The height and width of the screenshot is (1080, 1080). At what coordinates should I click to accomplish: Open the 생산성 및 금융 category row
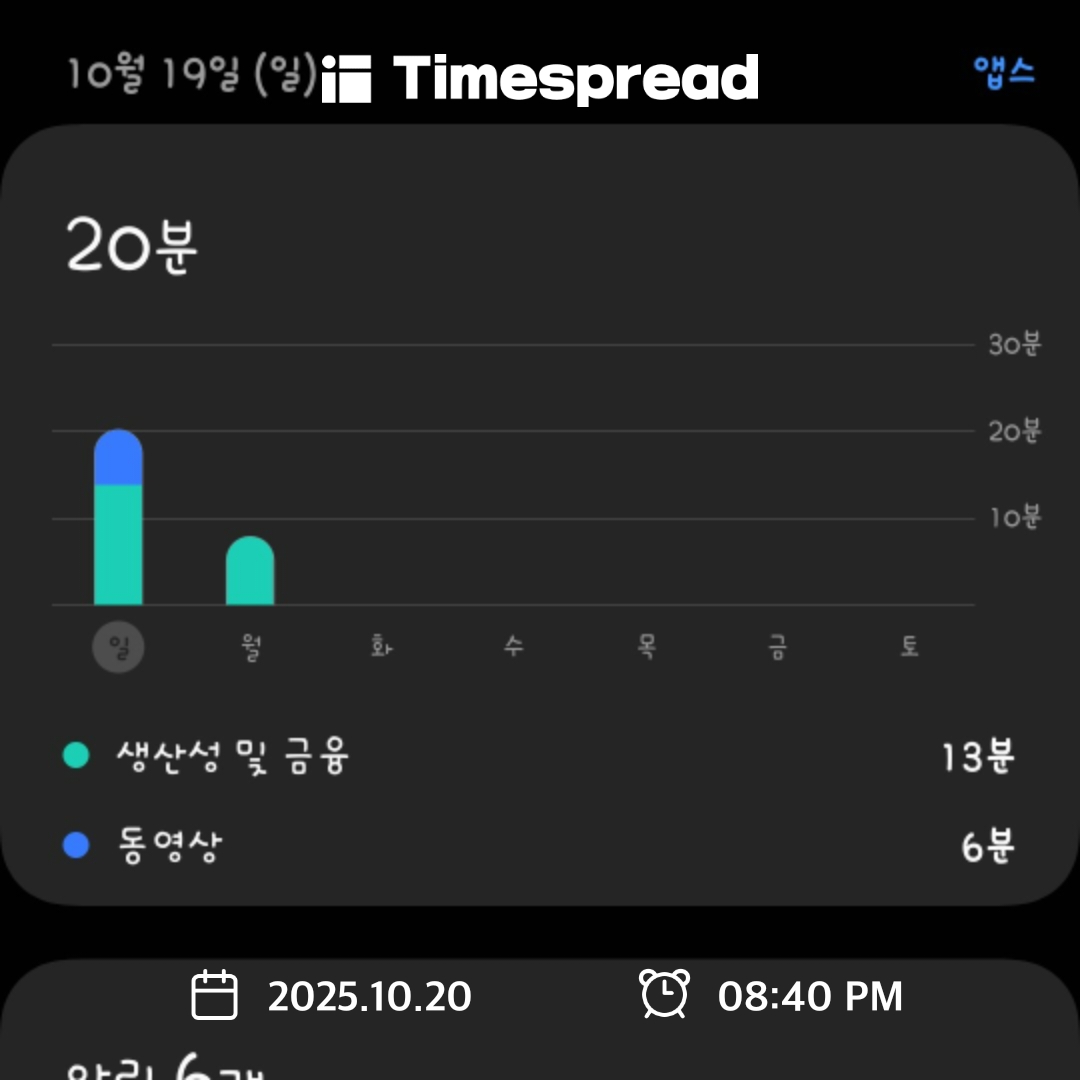pos(540,757)
